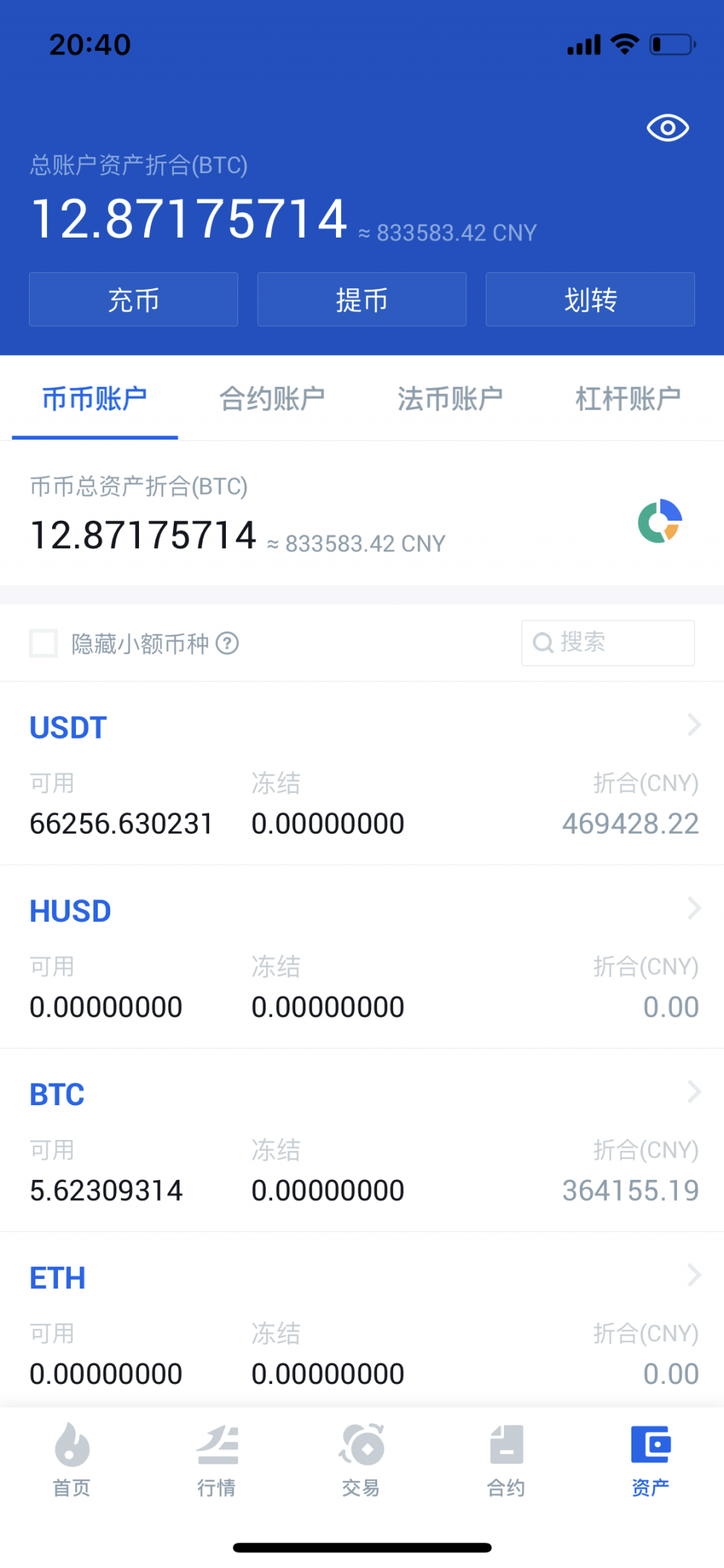Screen dimensions: 724x1568
Task: Open the help icon beside 隐藏小额币种
Action: (227, 643)
